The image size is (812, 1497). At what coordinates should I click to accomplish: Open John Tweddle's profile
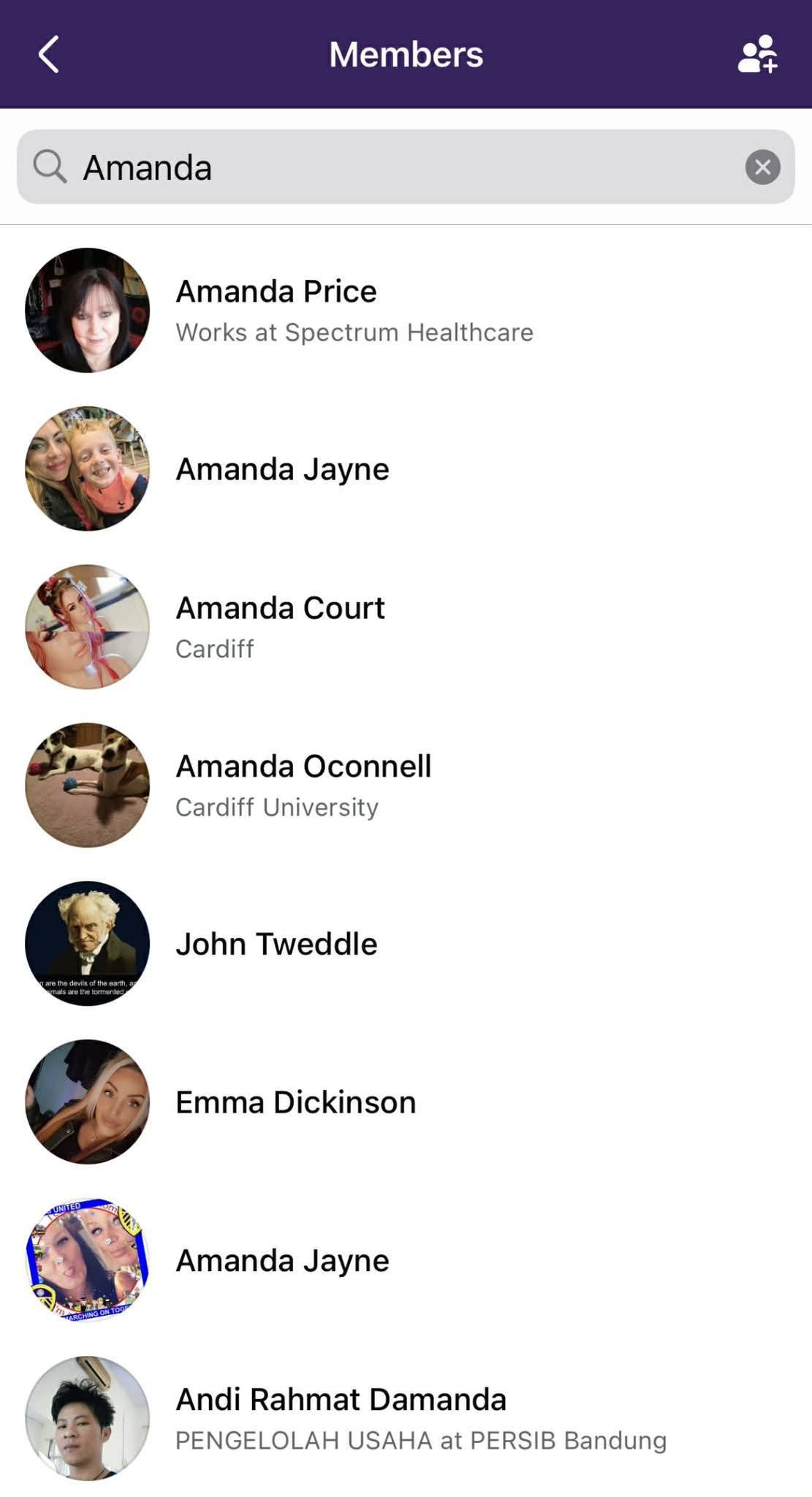[x=406, y=944]
